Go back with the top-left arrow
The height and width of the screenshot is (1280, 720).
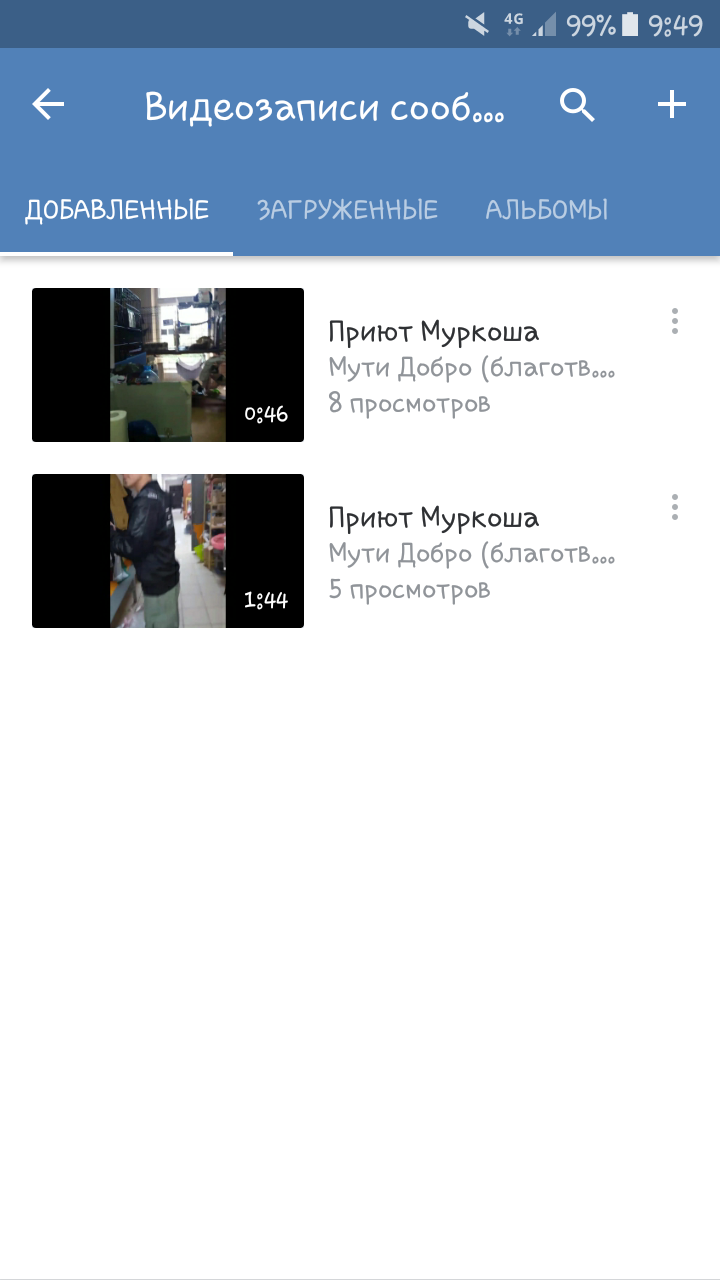click(48, 104)
